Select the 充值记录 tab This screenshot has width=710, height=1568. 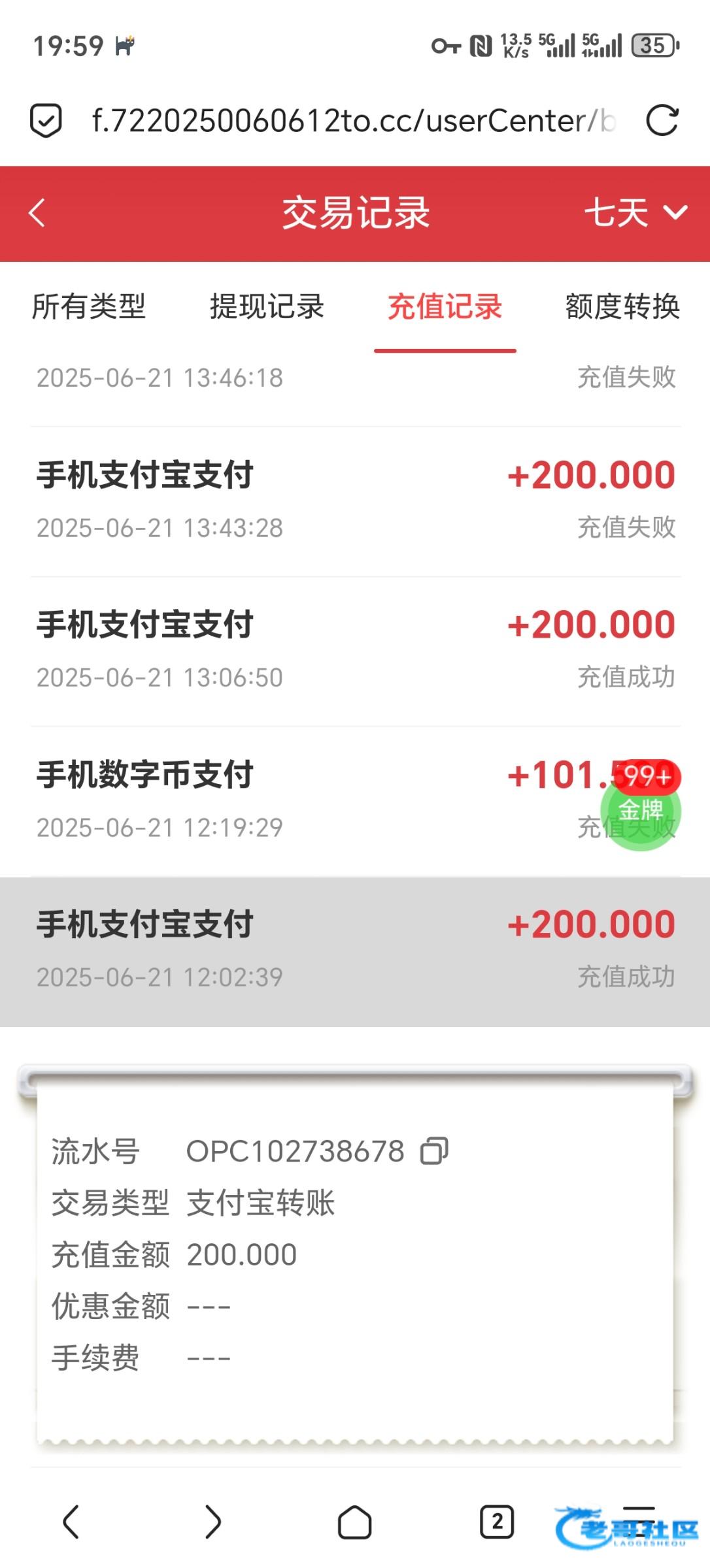pyautogui.click(x=445, y=306)
